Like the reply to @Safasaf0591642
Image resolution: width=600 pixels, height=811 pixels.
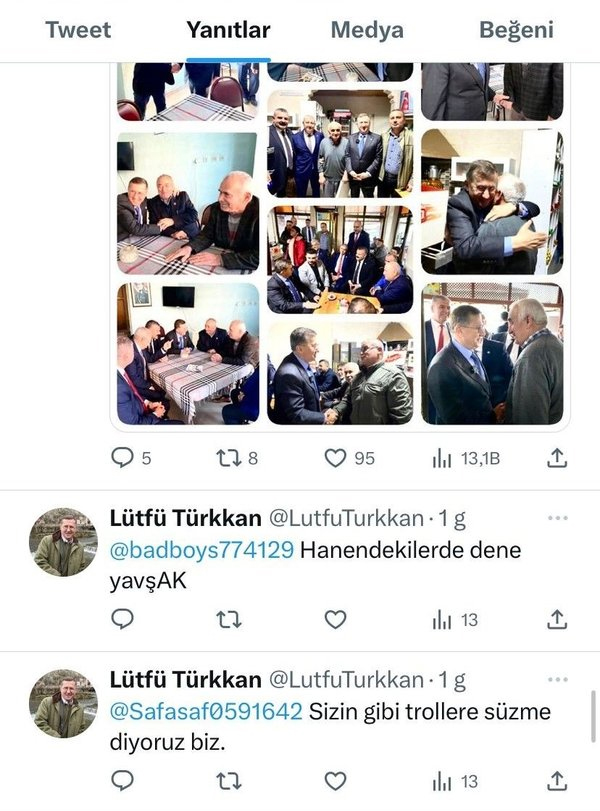pyautogui.click(x=336, y=781)
